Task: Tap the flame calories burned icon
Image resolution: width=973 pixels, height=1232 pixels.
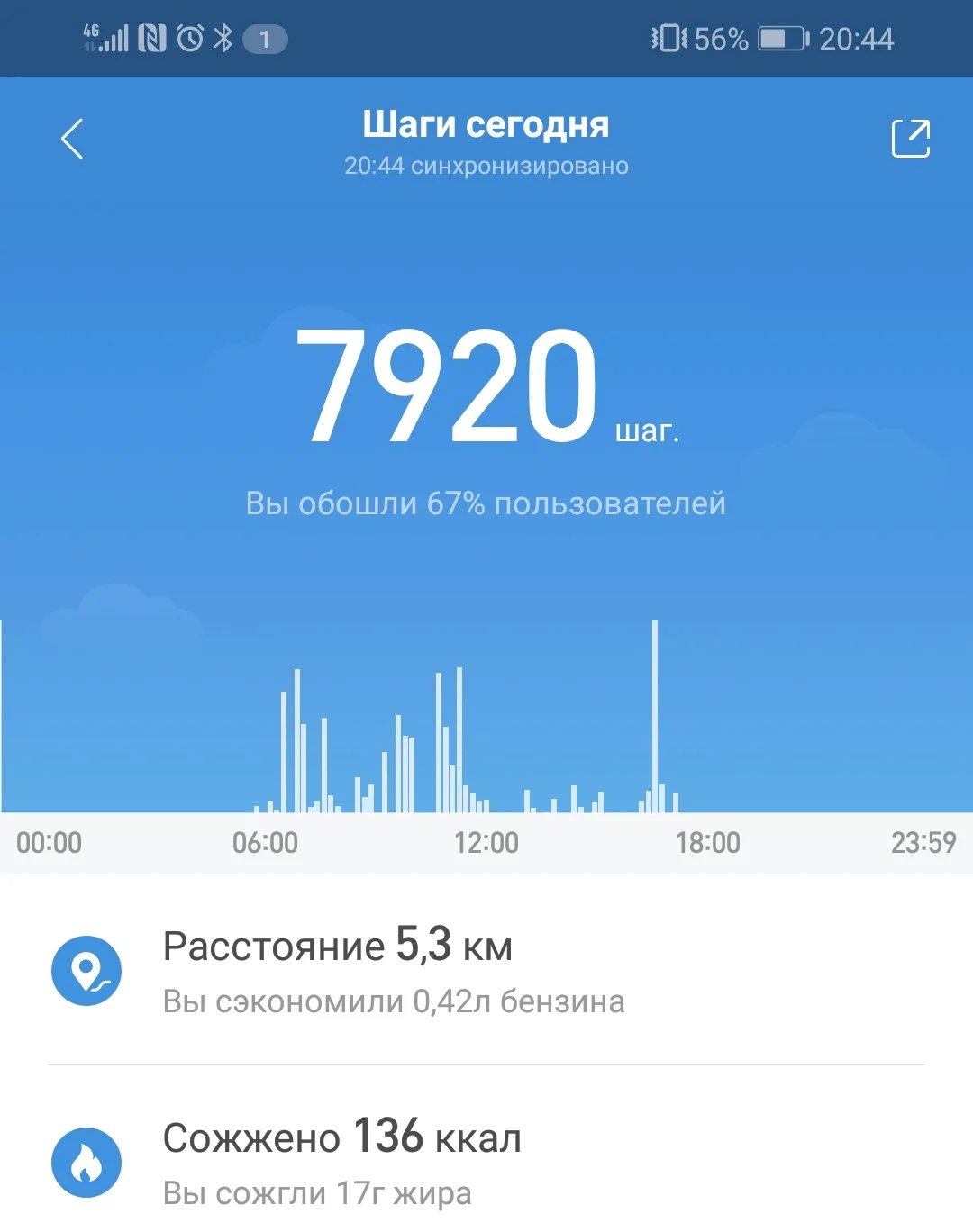Action: [86, 1162]
